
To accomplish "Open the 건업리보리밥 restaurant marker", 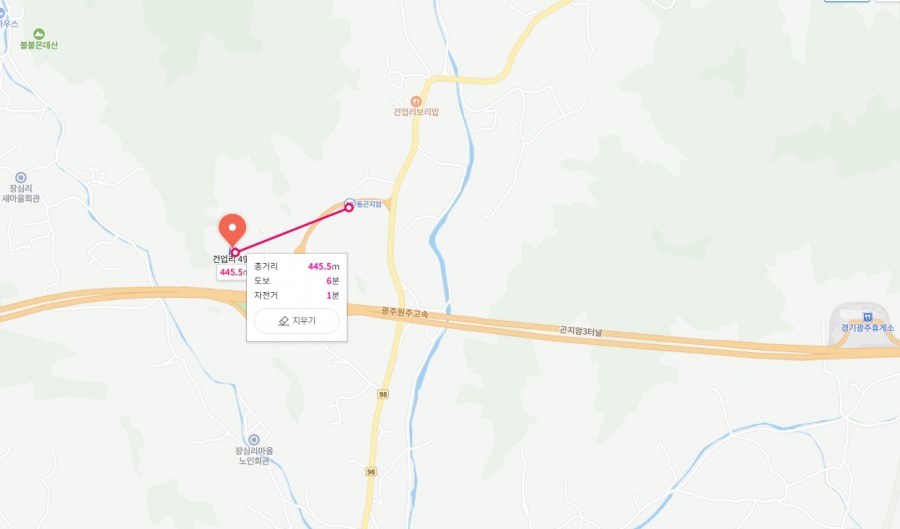I will click(x=416, y=100).
